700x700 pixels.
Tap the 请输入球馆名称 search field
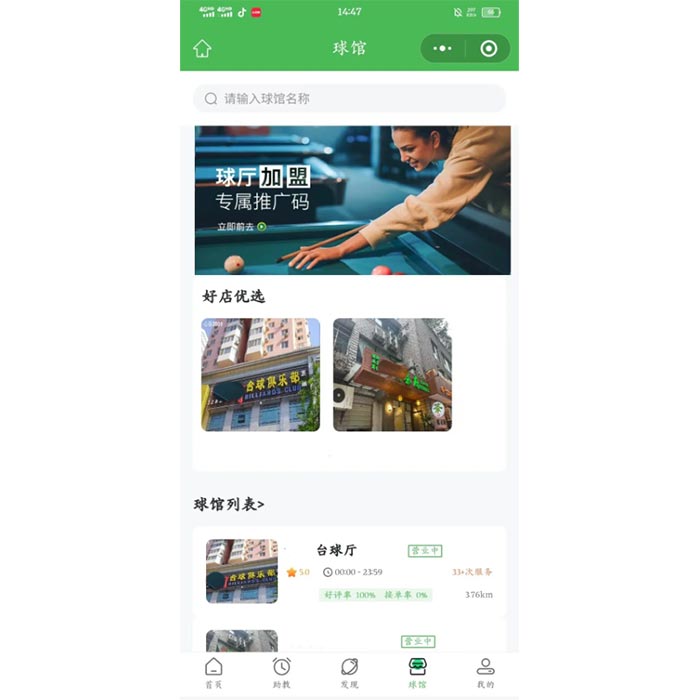[x=349, y=98]
